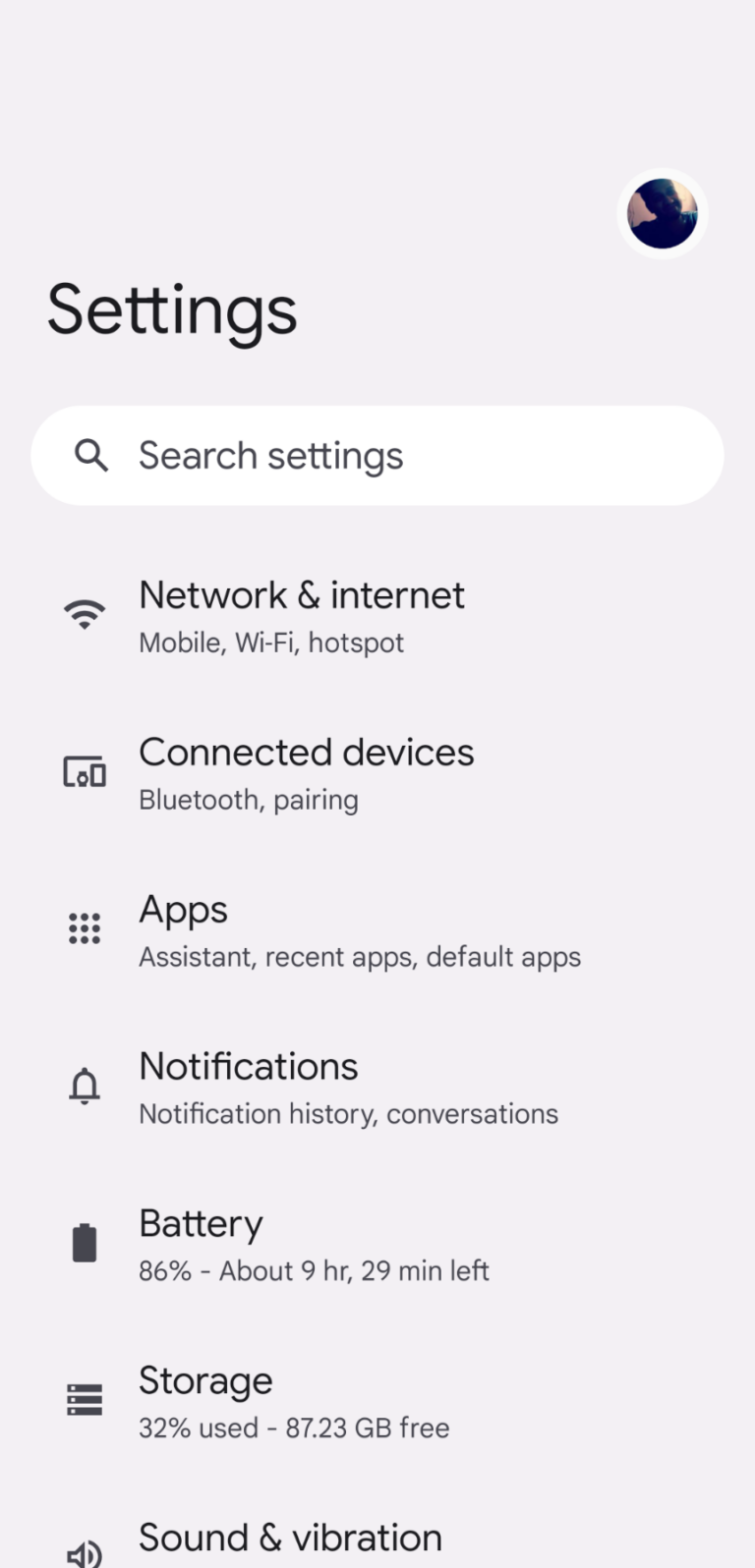
Task: Click the screen-cast icon beside Connected devices
Action: (85, 771)
